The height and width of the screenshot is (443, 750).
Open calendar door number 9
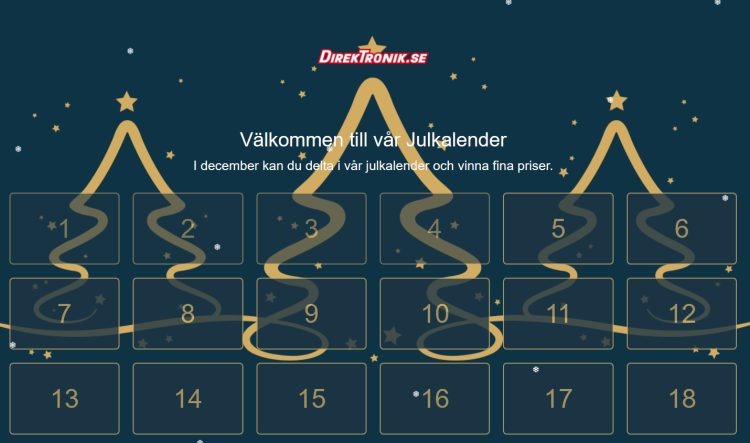click(x=311, y=313)
